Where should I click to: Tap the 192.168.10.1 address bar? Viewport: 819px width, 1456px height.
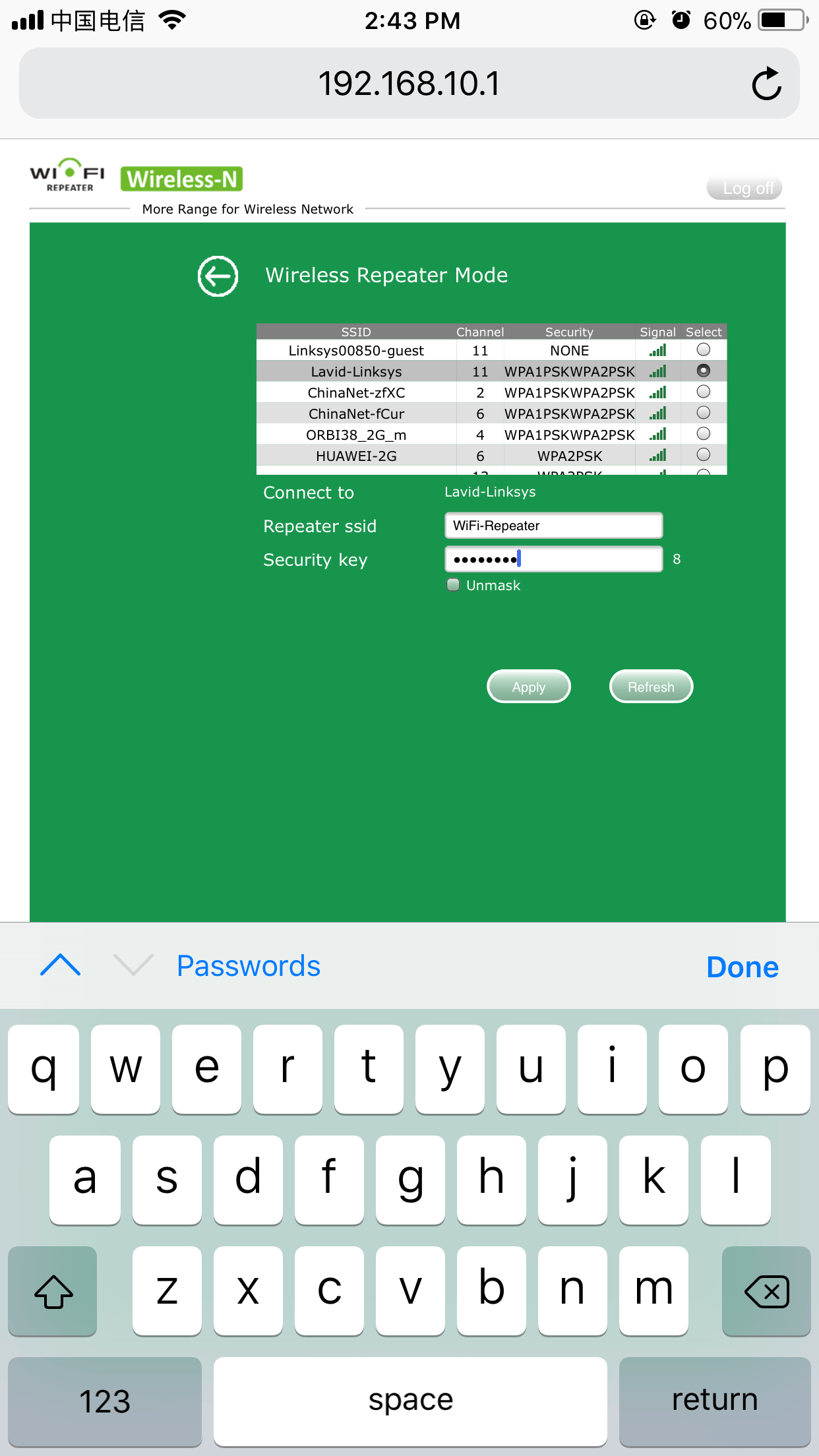[409, 84]
